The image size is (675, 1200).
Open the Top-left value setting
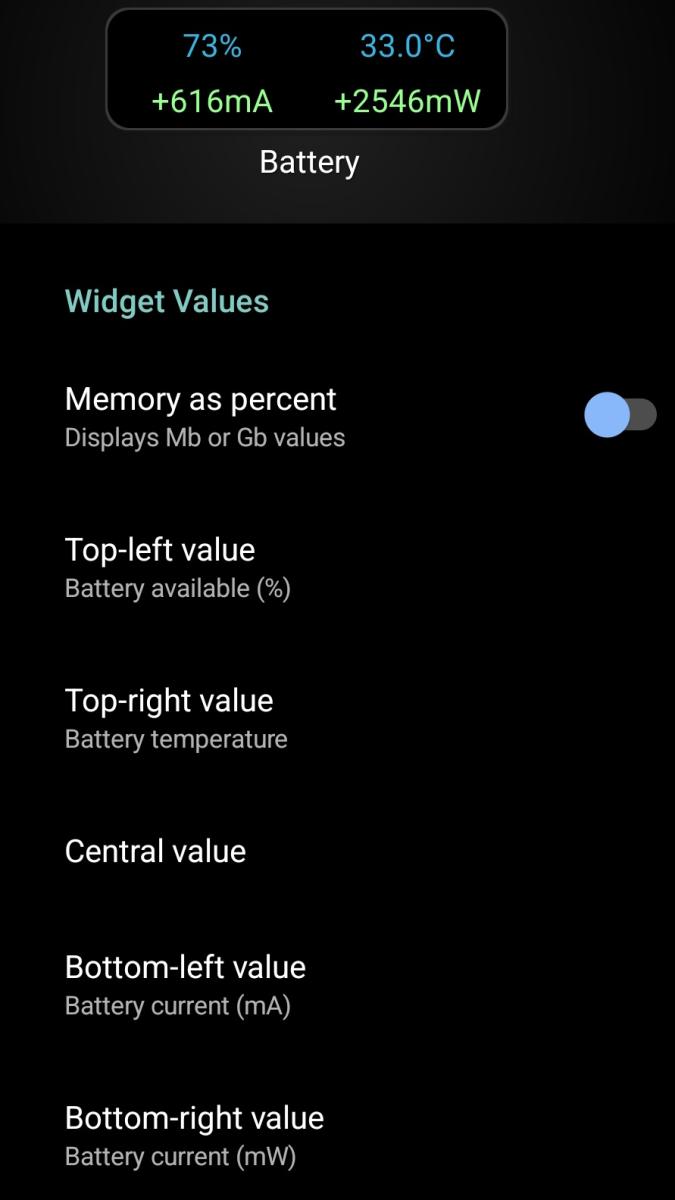[x=337, y=568]
